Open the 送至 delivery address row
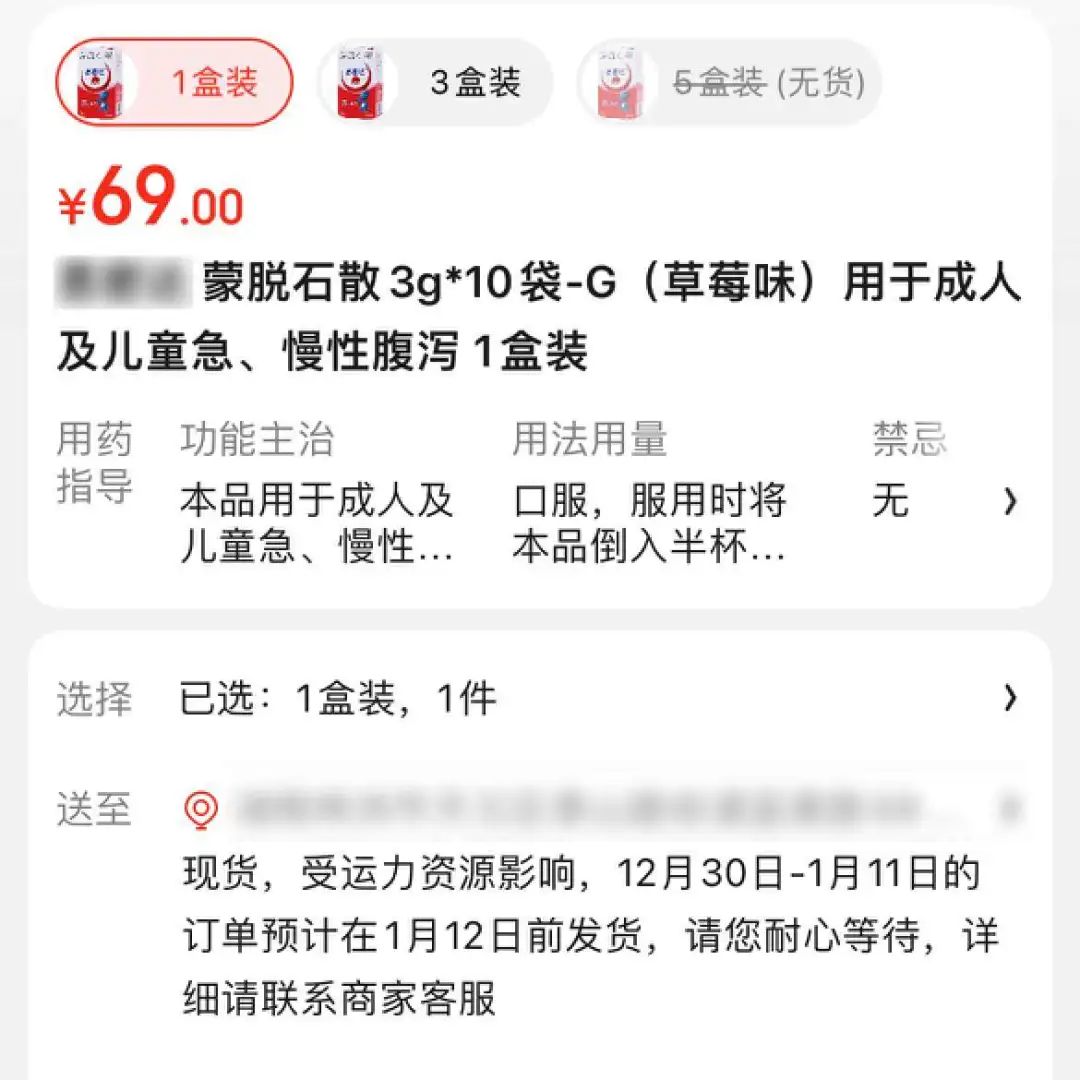 pyautogui.click(x=600, y=808)
